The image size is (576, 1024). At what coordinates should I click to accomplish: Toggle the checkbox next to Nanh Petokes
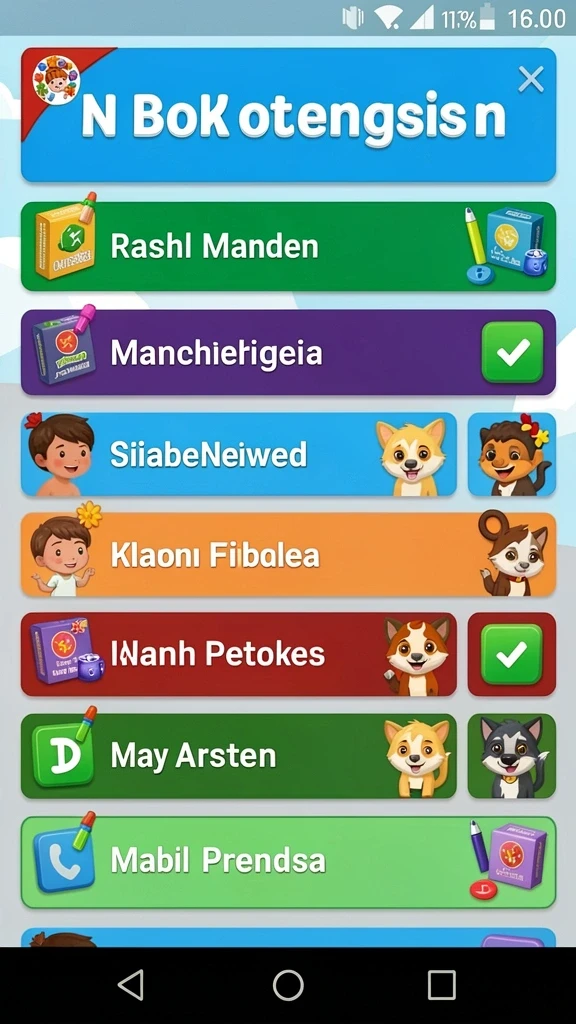(512, 654)
